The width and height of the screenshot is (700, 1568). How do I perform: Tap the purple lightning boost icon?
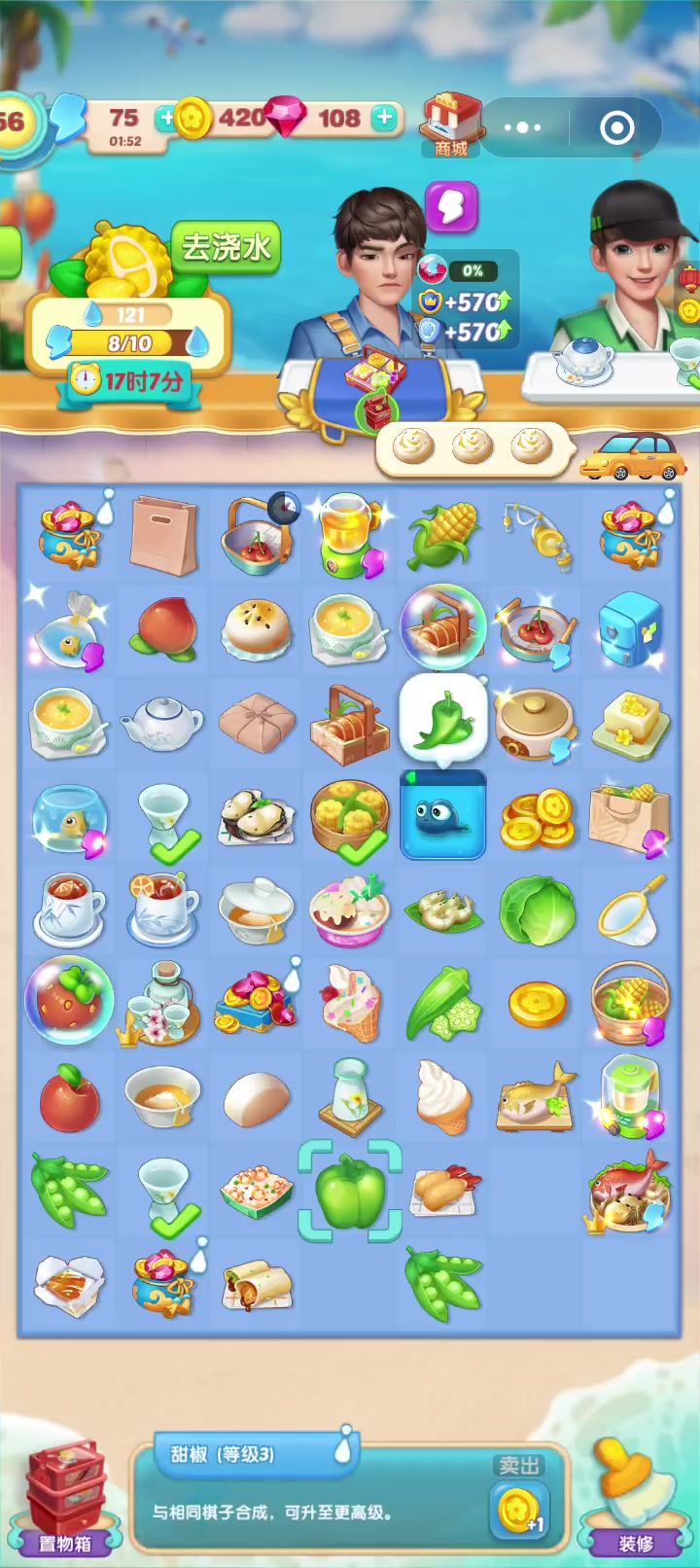pos(452,206)
